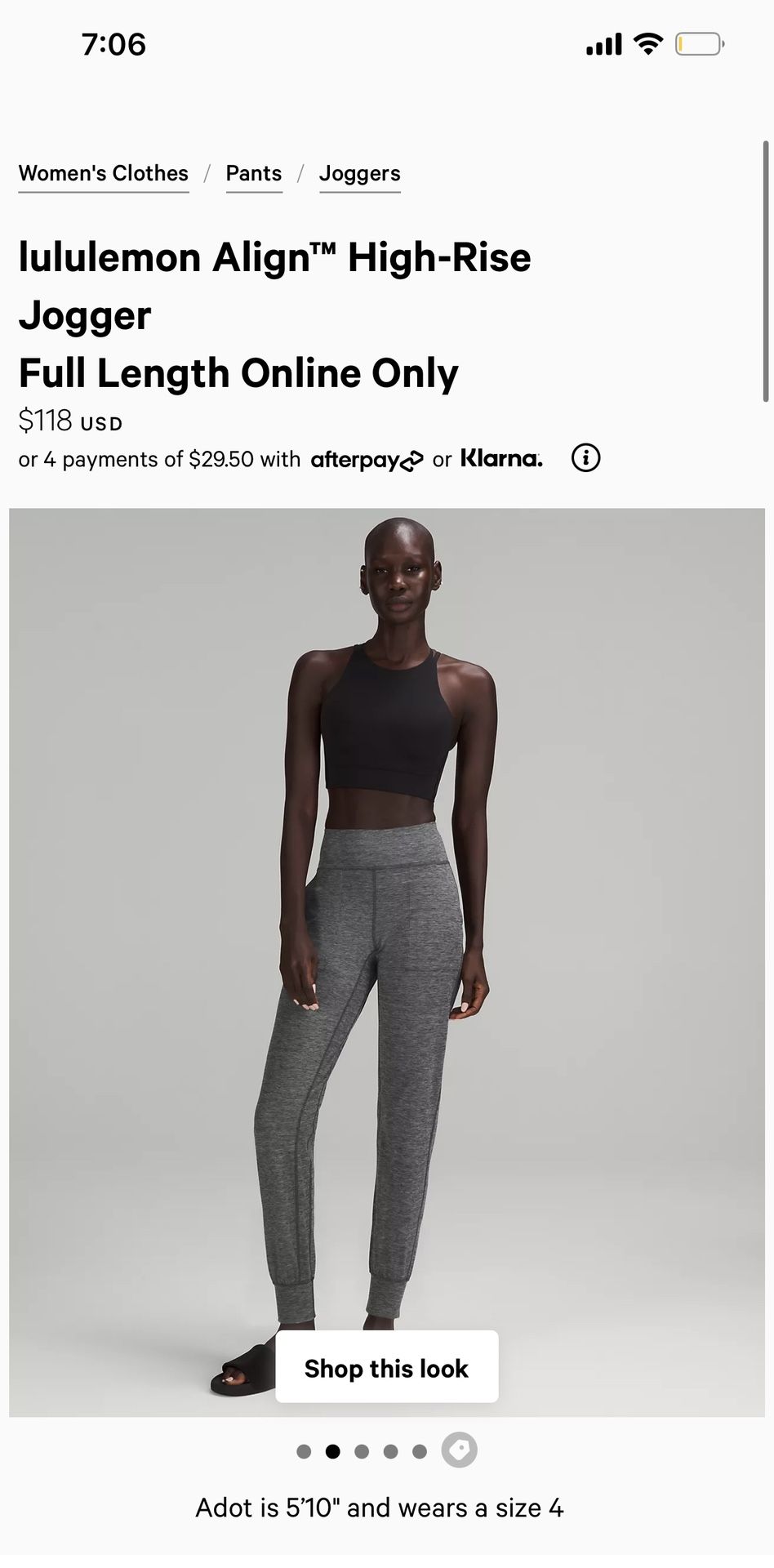Tap the $118 USD price text
The image size is (774, 1568).
point(69,421)
